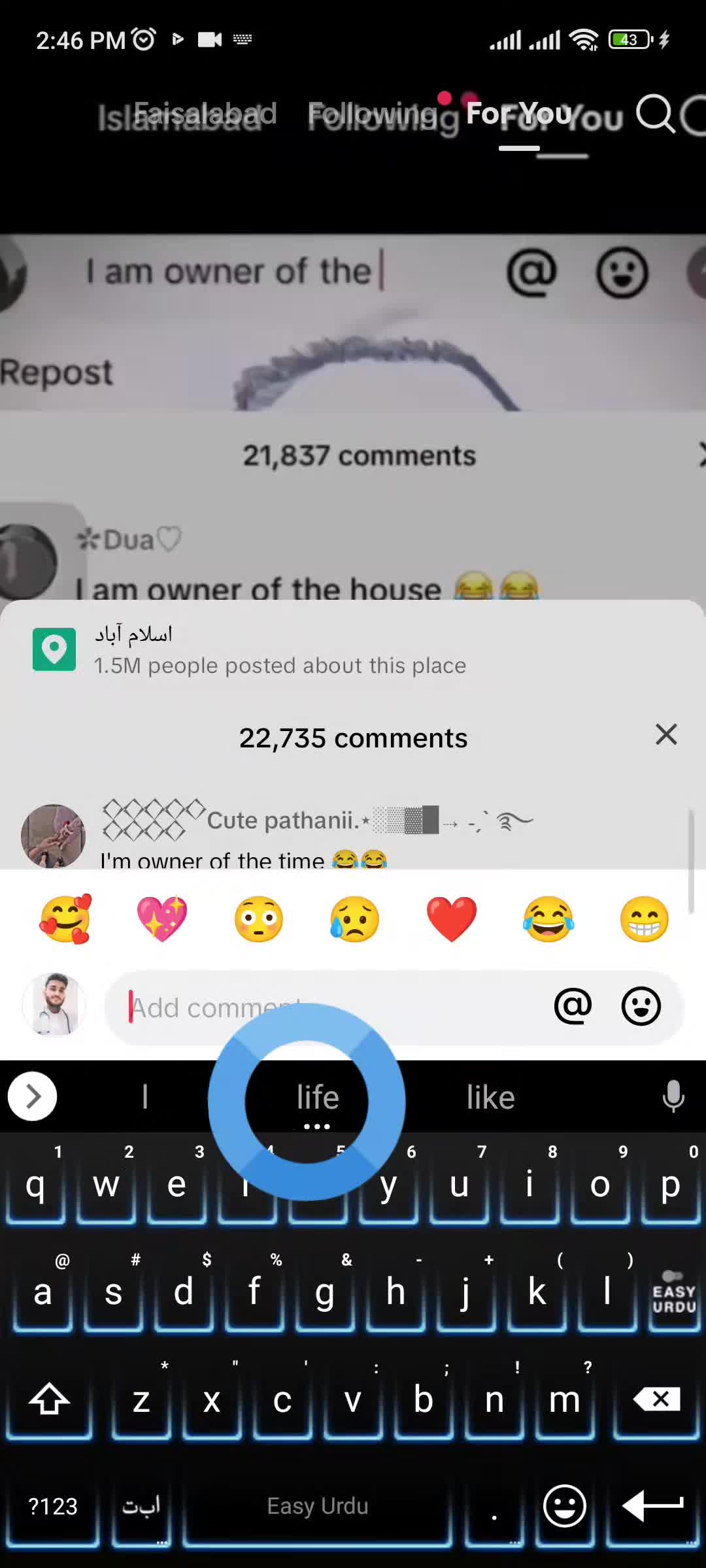This screenshot has height=1568, width=706.
Task: Tap the Add comment text field
Action: [327, 1007]
